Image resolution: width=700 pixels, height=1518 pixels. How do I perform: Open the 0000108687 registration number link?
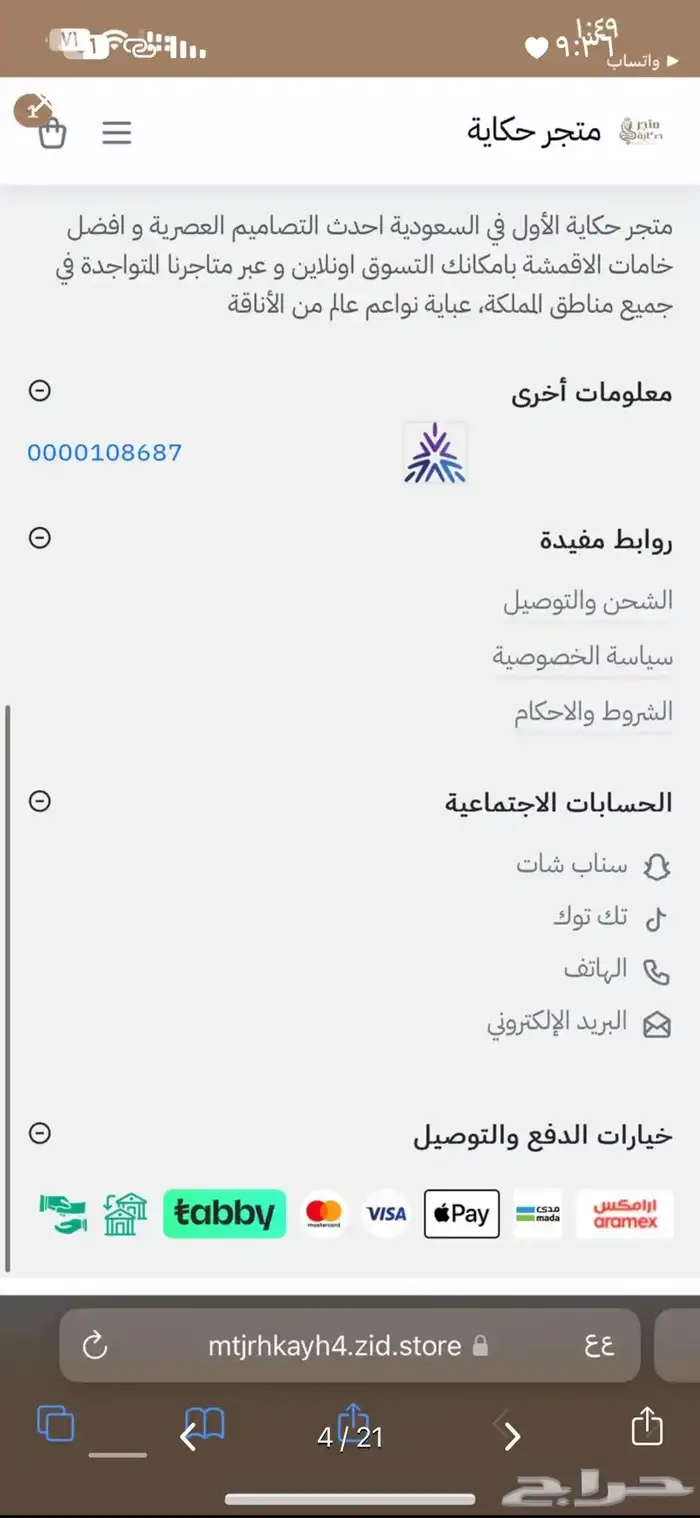pos(105,452)
